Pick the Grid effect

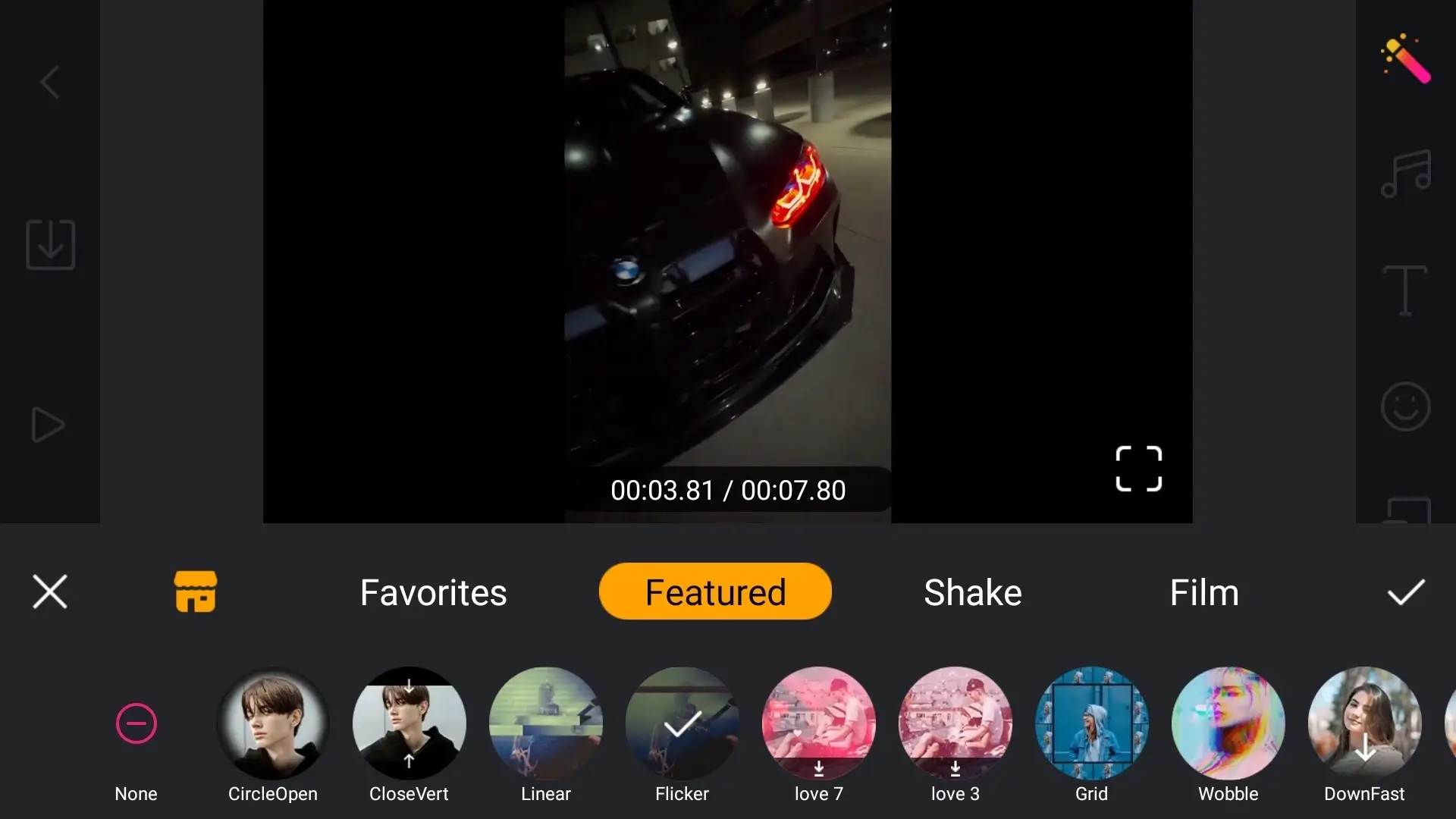tap(1092, 723)
